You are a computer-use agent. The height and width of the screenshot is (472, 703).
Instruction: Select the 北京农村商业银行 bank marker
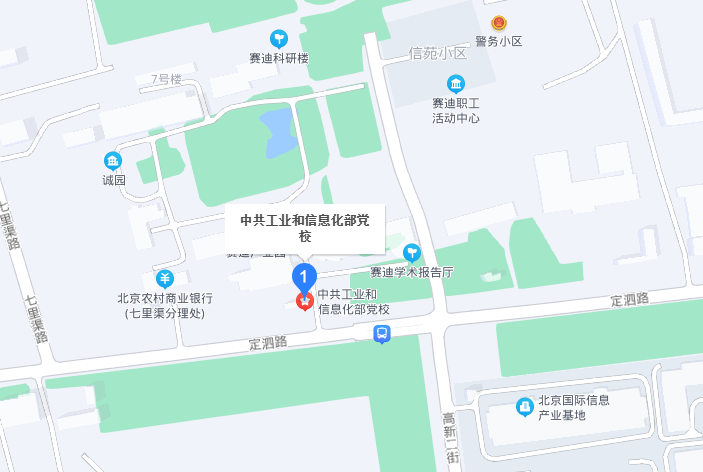tap(164, 278)
